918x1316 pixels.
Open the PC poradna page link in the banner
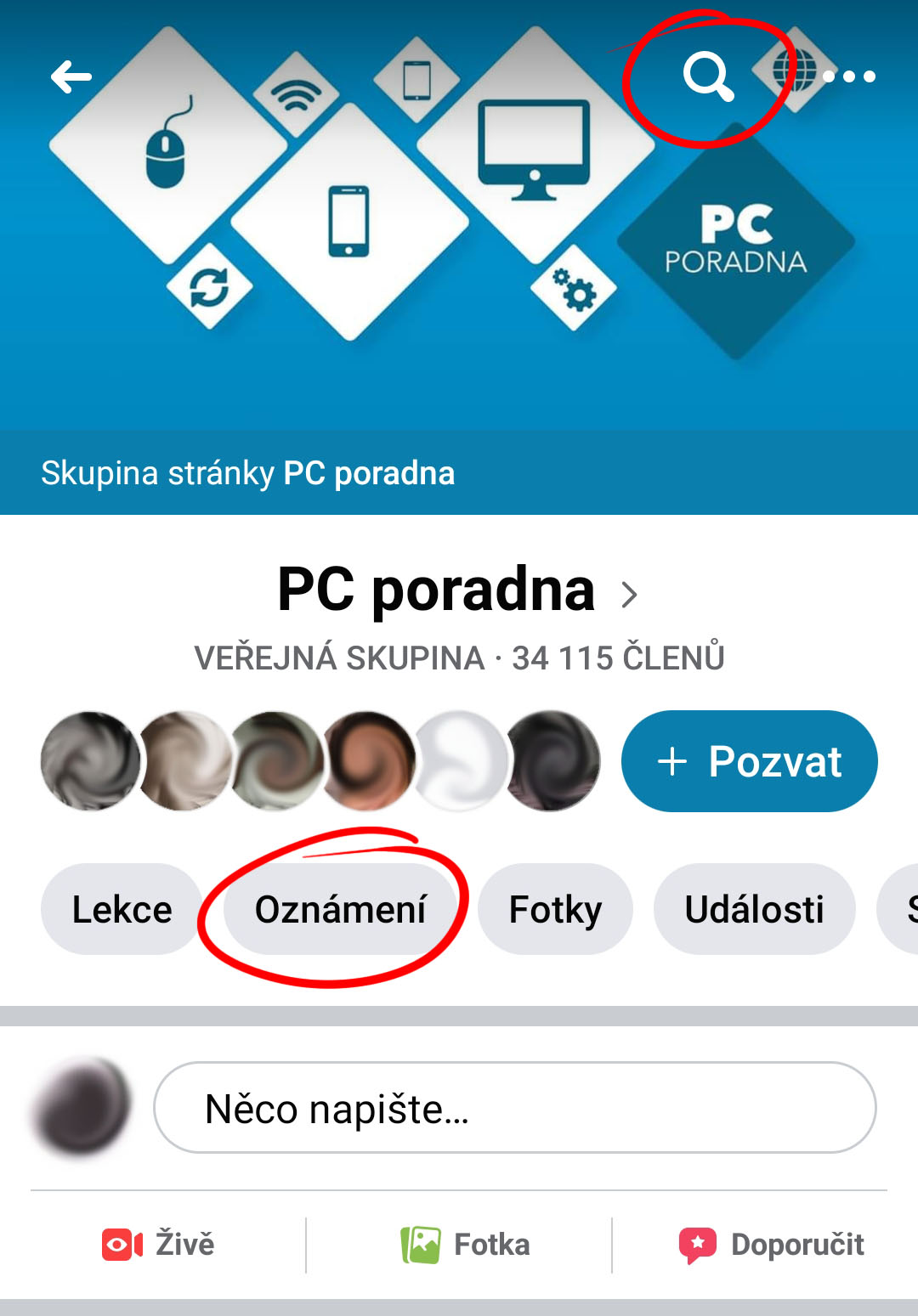tap(368, 473)
